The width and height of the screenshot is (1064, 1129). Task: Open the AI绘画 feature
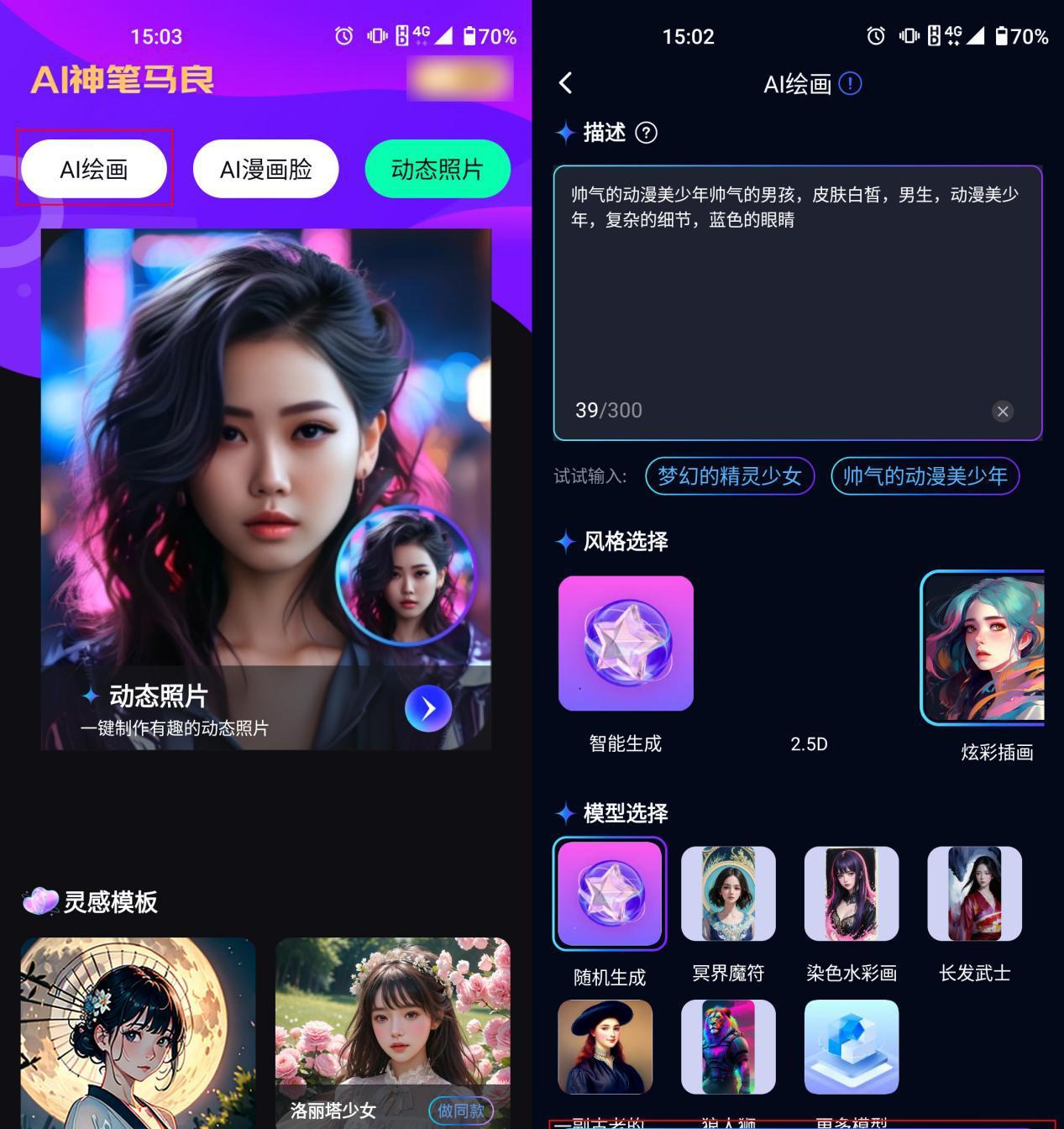pyautogui.click(x=94, y=169)
